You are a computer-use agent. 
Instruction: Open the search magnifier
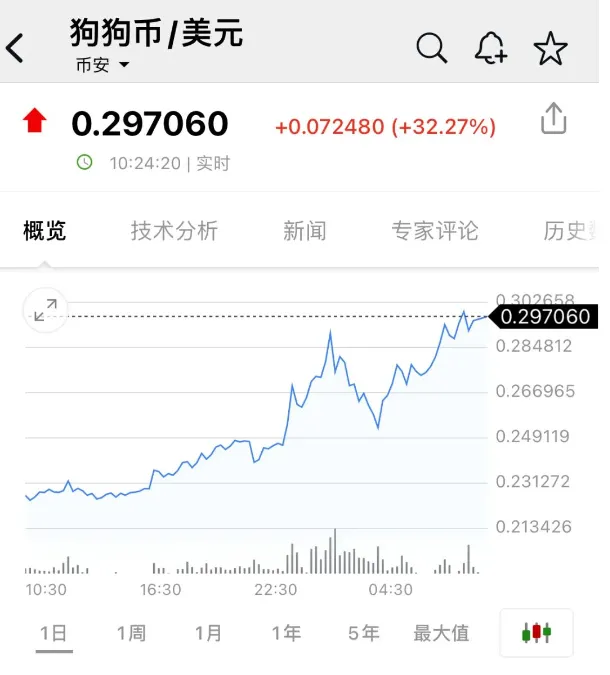click(x=431, y=47)
